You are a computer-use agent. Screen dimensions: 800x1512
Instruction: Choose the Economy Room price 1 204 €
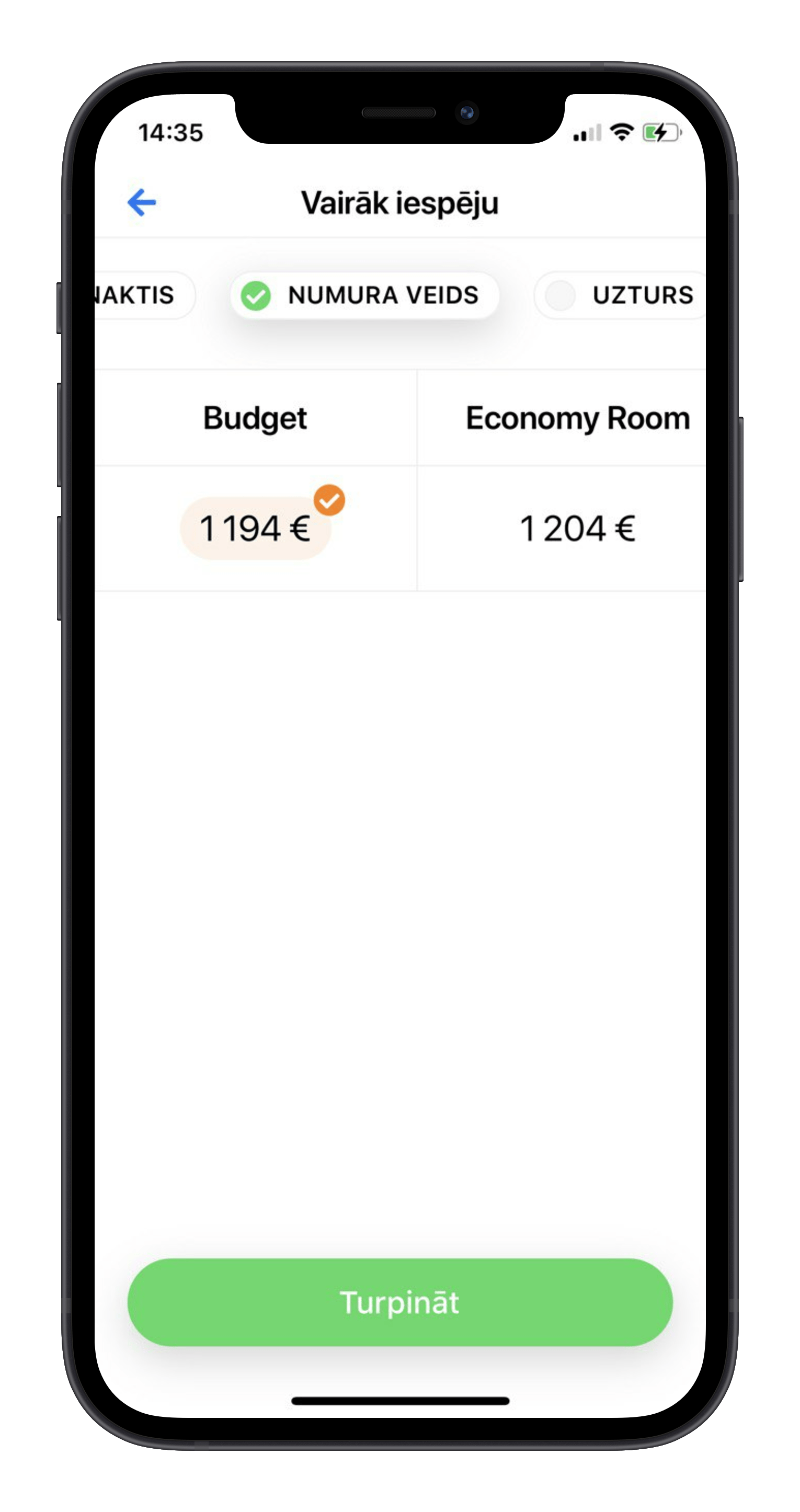pos(578,528)
